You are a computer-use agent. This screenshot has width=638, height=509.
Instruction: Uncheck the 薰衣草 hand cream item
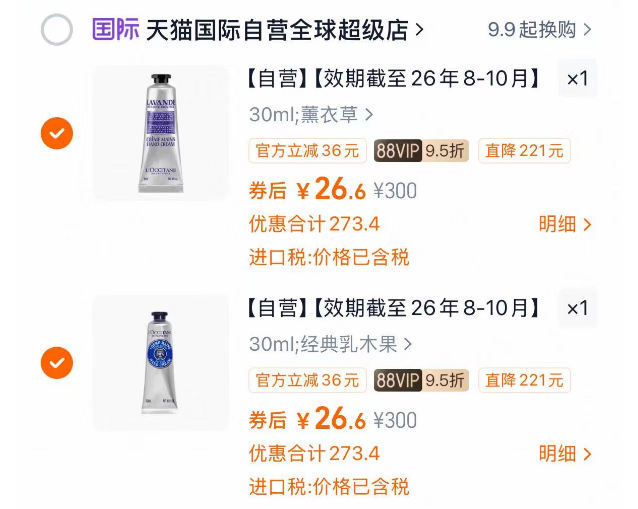57,133
